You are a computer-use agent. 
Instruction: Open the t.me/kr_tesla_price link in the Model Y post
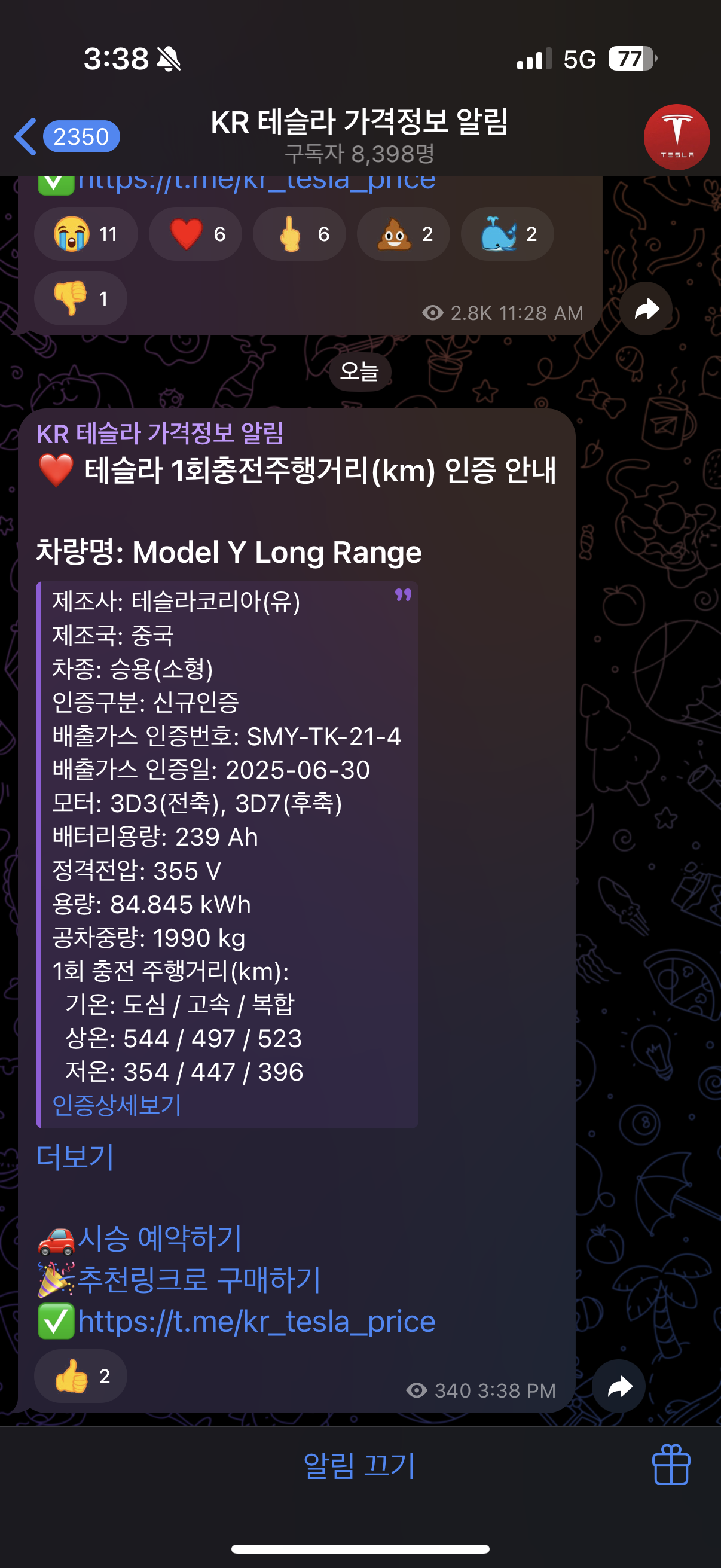[256, 1321]
